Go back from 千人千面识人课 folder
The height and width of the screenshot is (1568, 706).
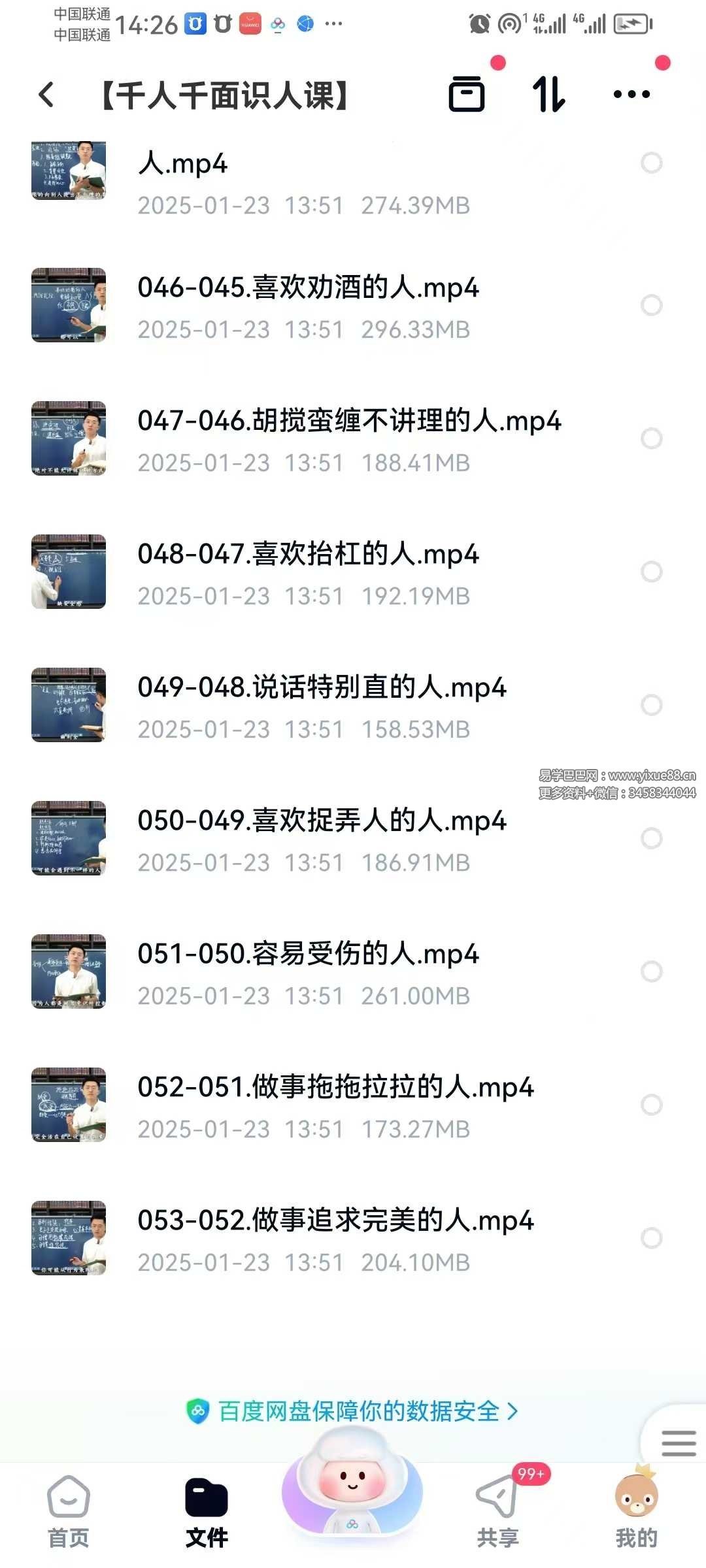click(x=46, y=95)
